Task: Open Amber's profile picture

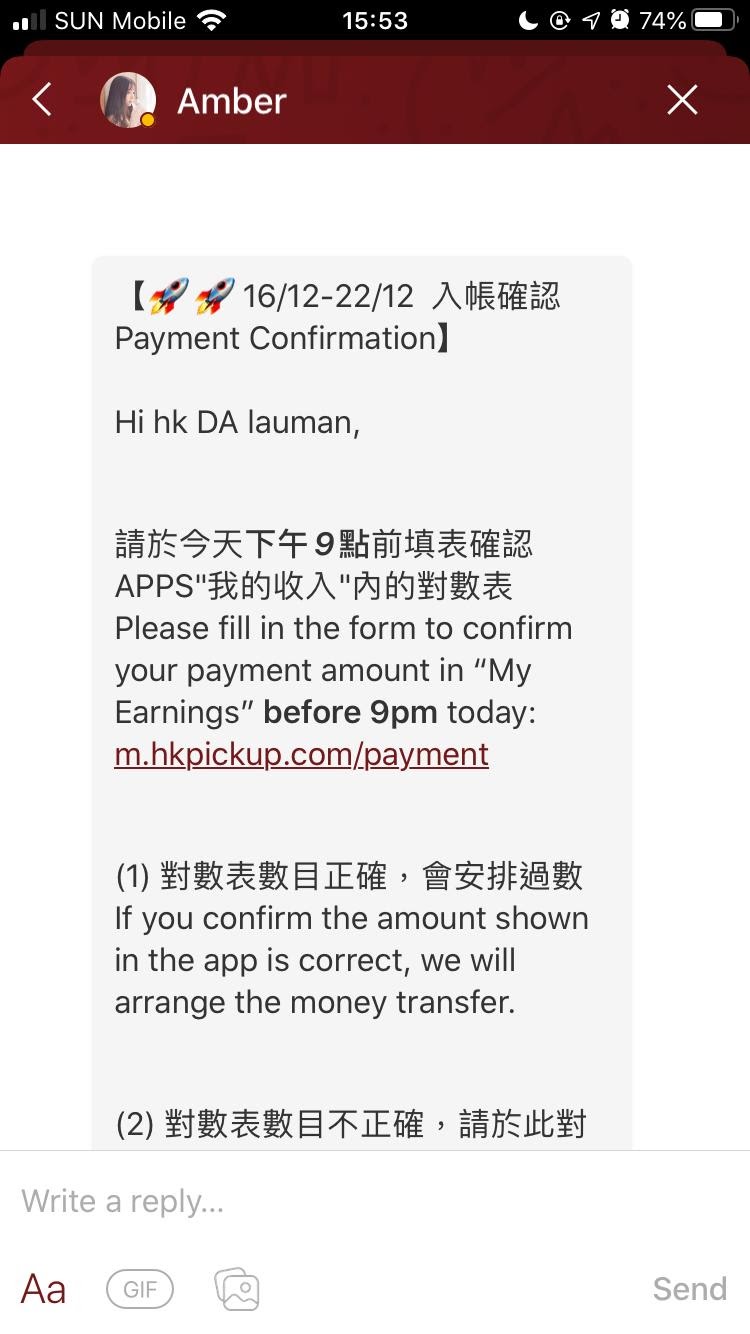Action: tap(128, 100)
